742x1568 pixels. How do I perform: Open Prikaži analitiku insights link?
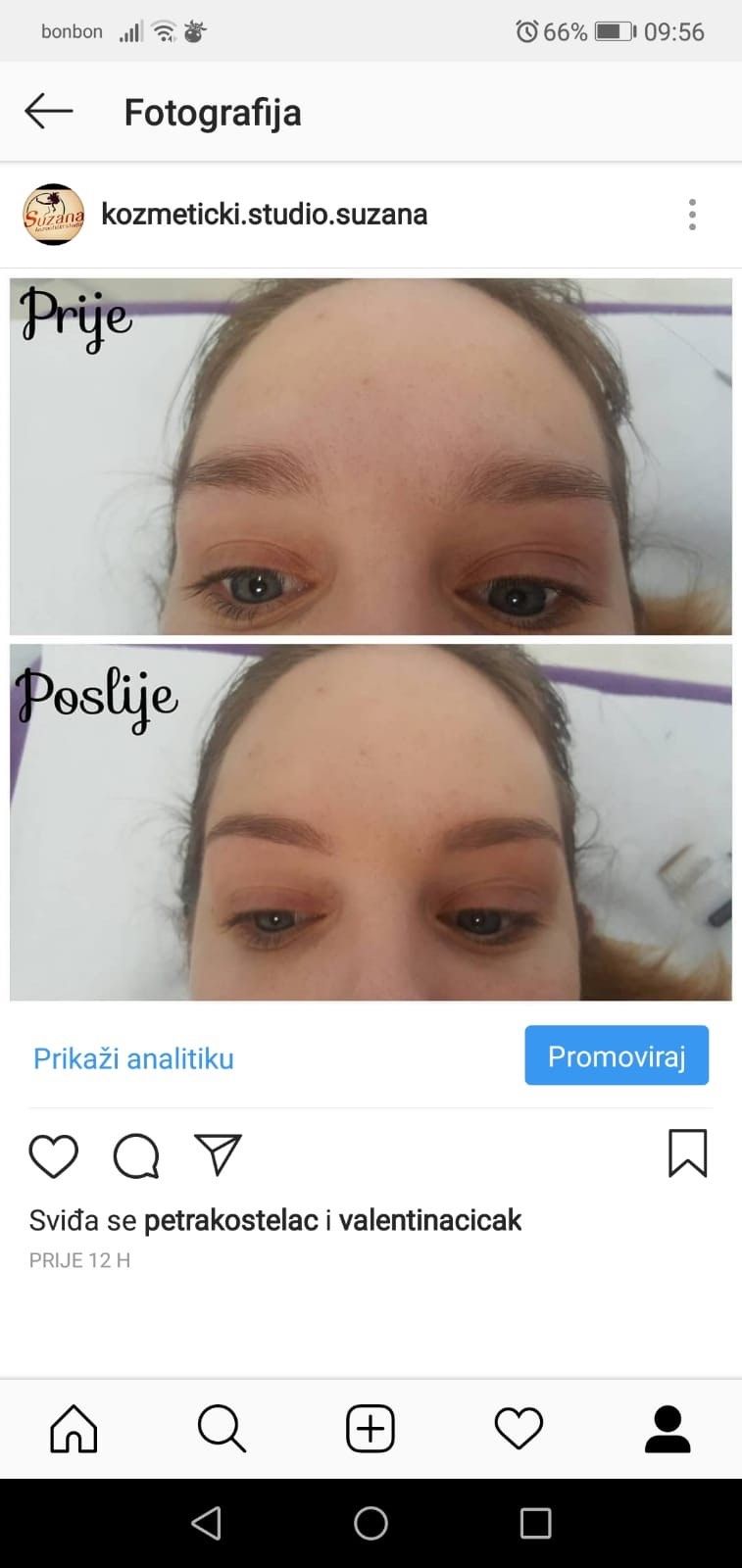point(133,1058)
